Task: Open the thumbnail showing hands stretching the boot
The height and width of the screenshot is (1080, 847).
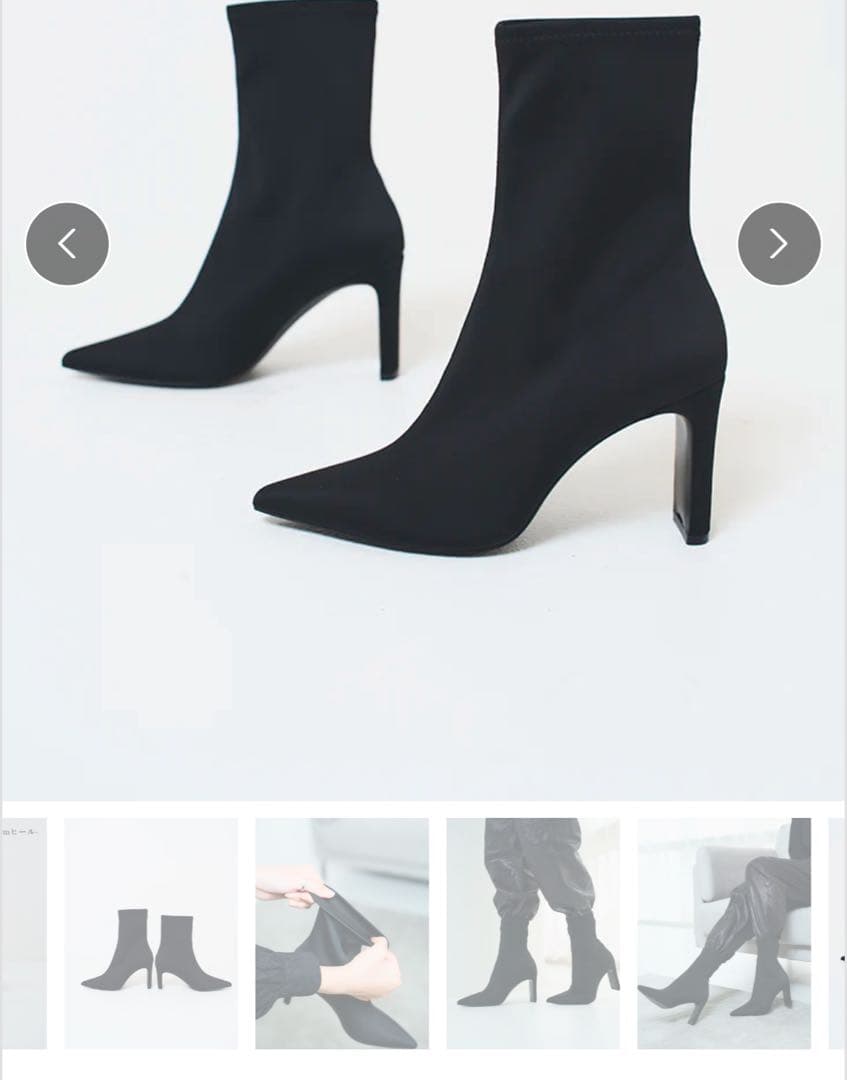Action: click(342, 933)
